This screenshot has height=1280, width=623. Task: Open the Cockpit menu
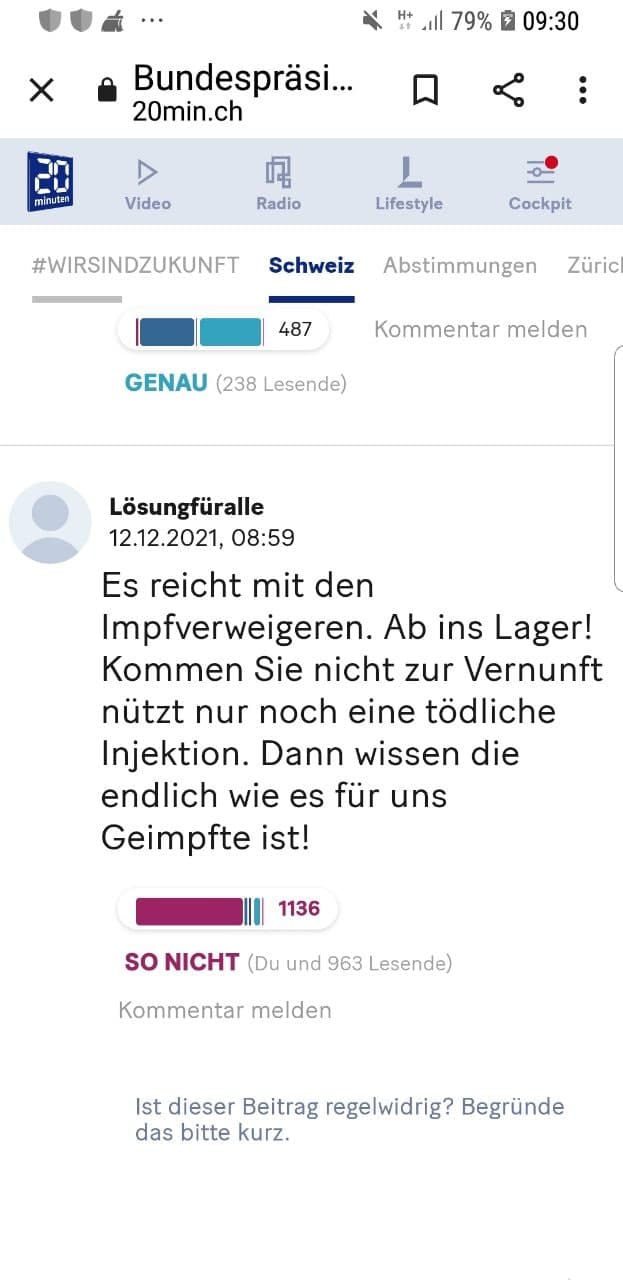click(540, 183)
